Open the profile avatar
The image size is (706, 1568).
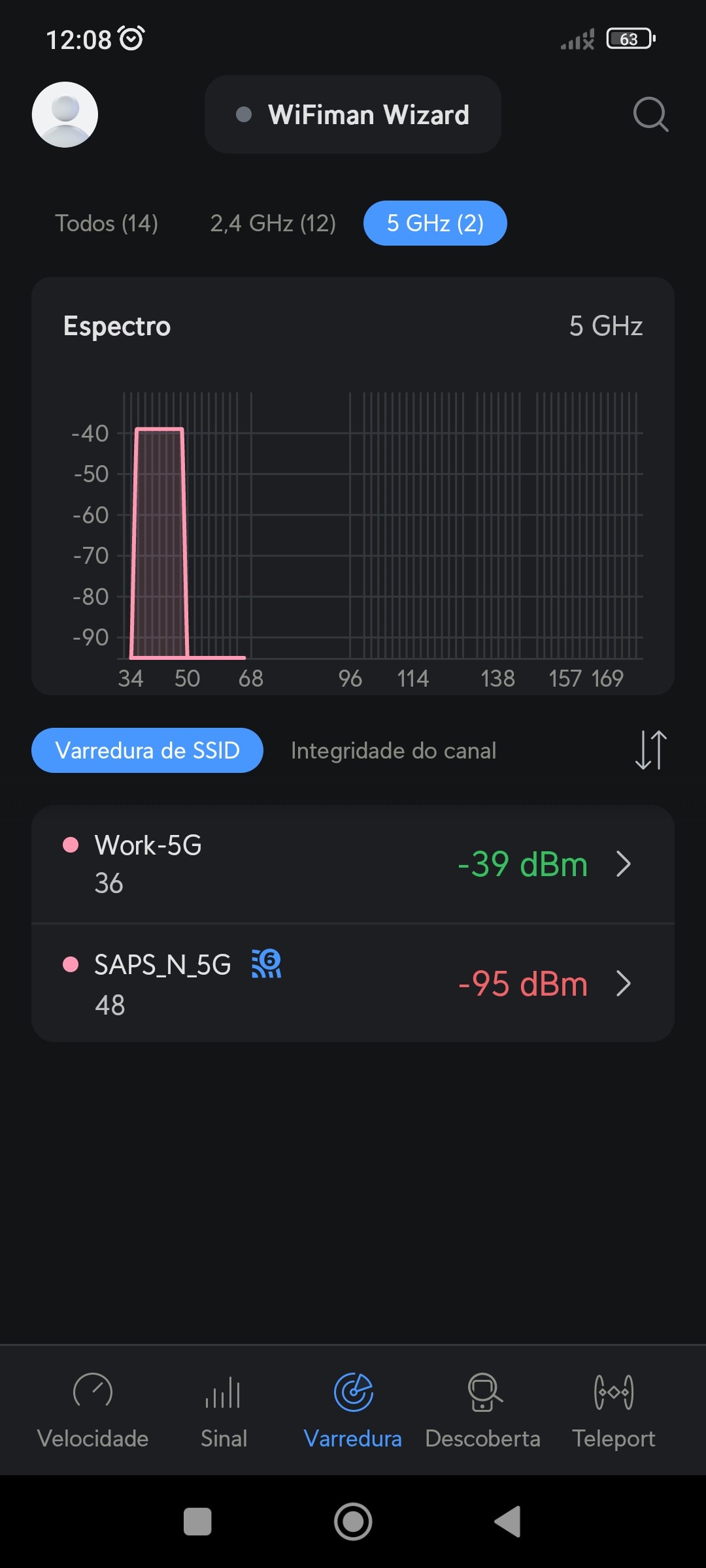65,114
